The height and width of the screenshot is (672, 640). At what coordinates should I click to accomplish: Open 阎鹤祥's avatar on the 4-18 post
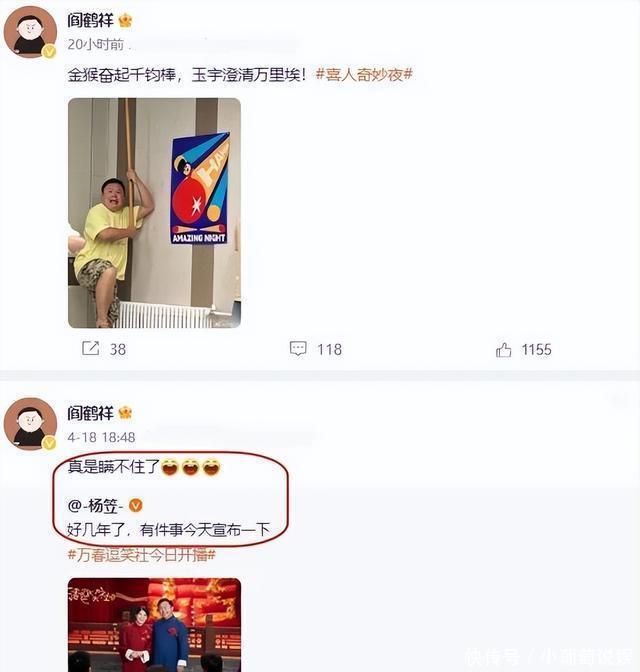point(30,422)
